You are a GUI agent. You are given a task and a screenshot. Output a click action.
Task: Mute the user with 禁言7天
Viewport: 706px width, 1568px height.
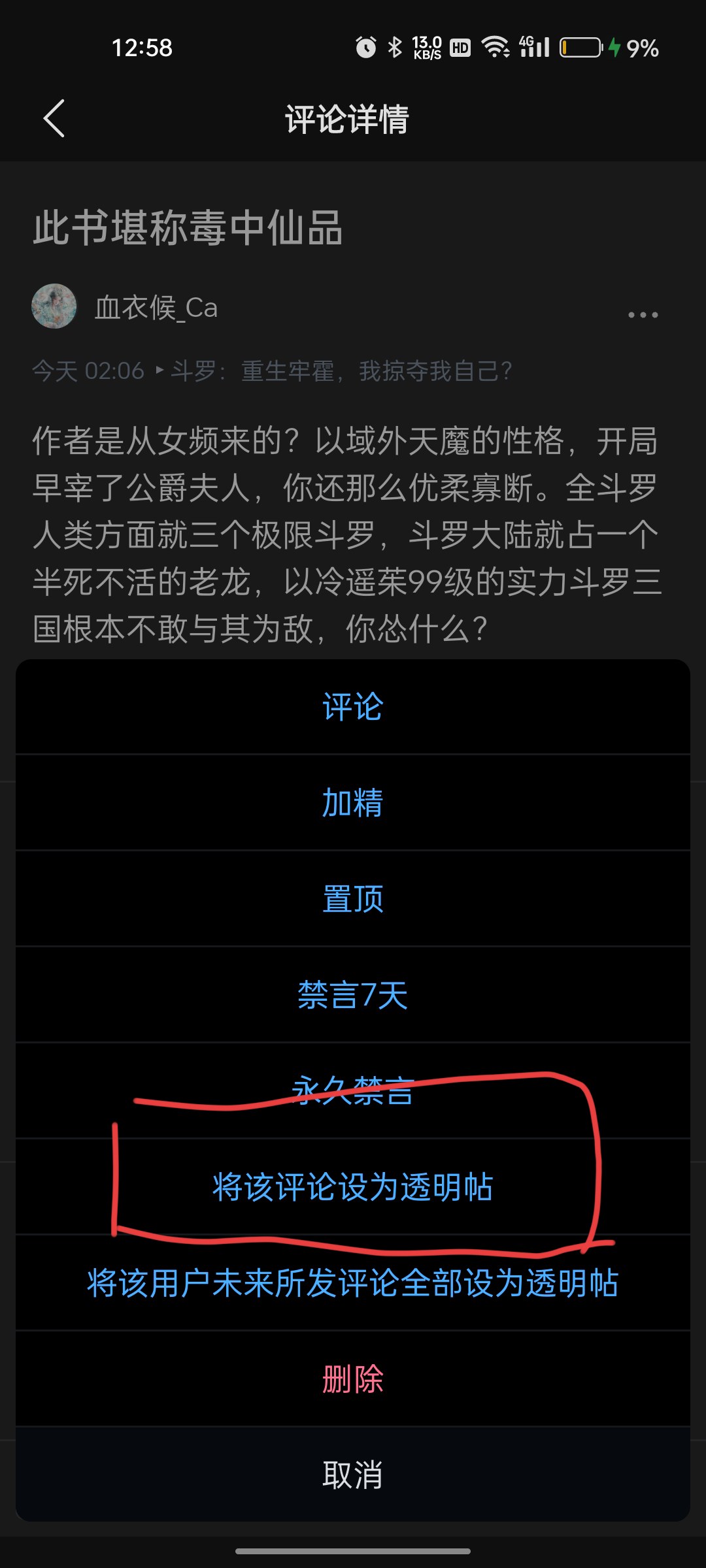353,995
